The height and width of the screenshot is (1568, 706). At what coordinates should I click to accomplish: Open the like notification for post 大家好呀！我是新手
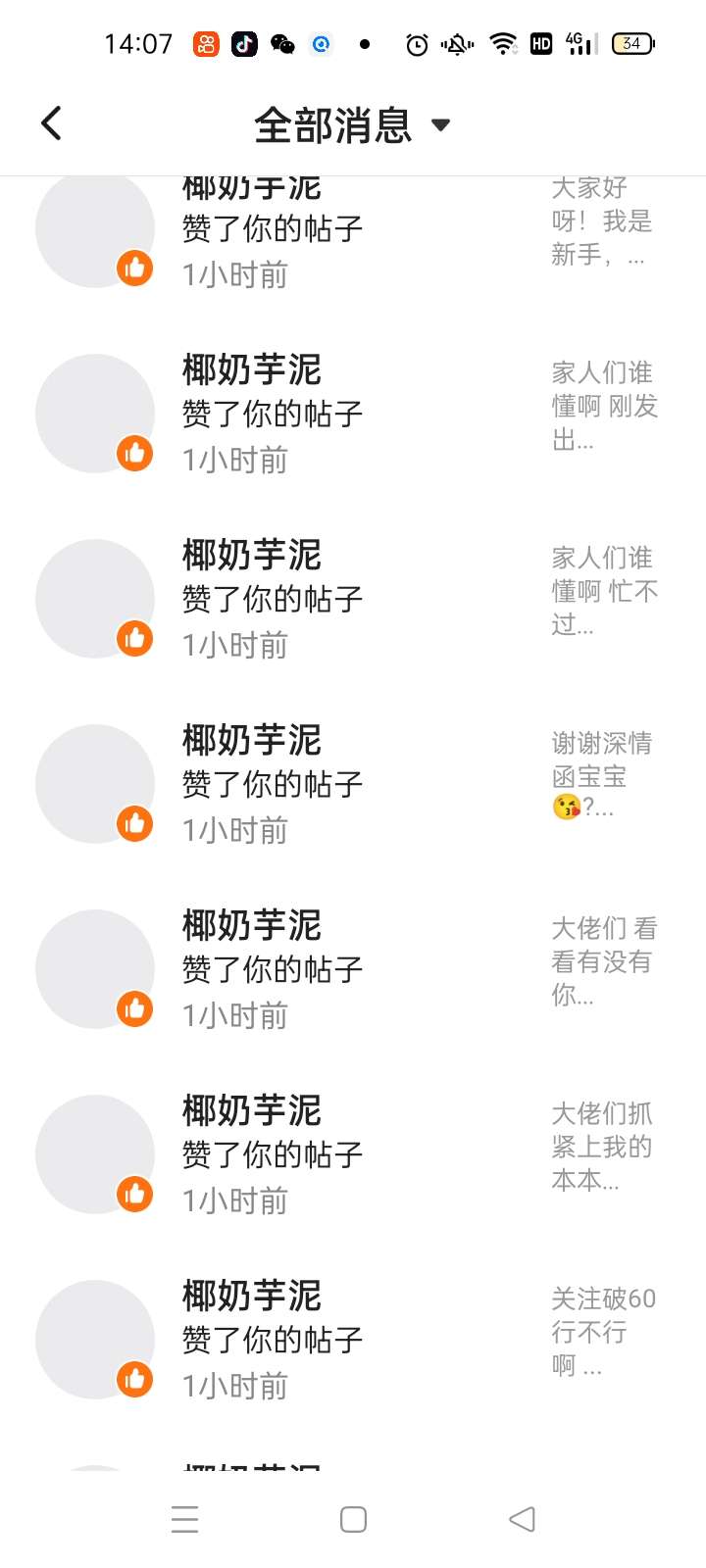353,235
